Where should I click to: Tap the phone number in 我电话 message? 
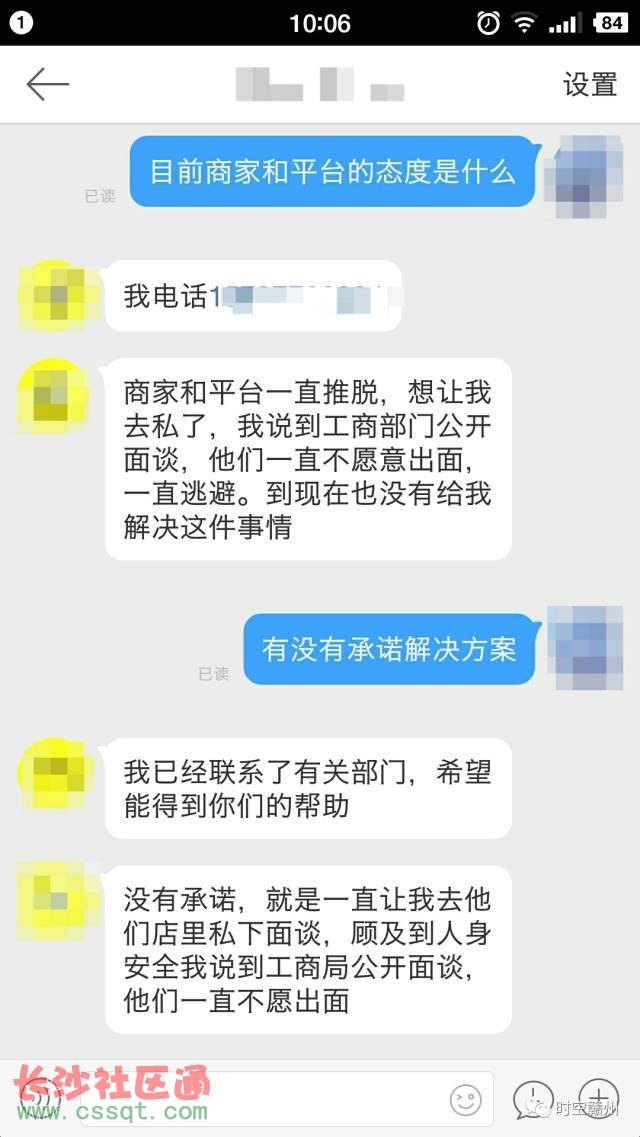300,296
